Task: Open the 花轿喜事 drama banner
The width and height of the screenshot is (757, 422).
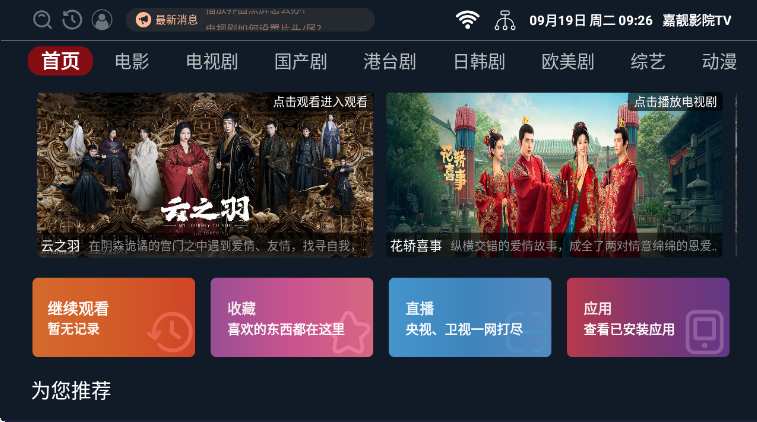Action: tap(554, 175)
